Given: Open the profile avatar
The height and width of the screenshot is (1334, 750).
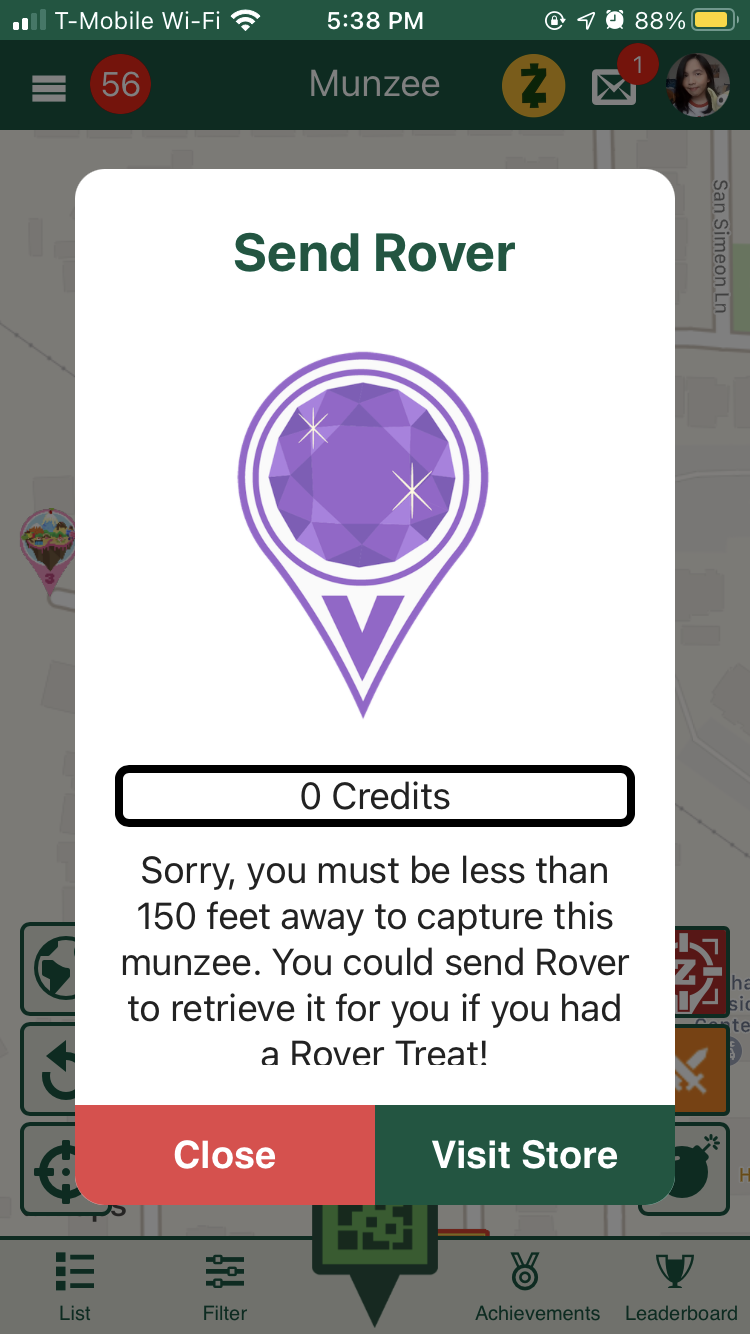Looking at the screenshot, I should [698, 86].
